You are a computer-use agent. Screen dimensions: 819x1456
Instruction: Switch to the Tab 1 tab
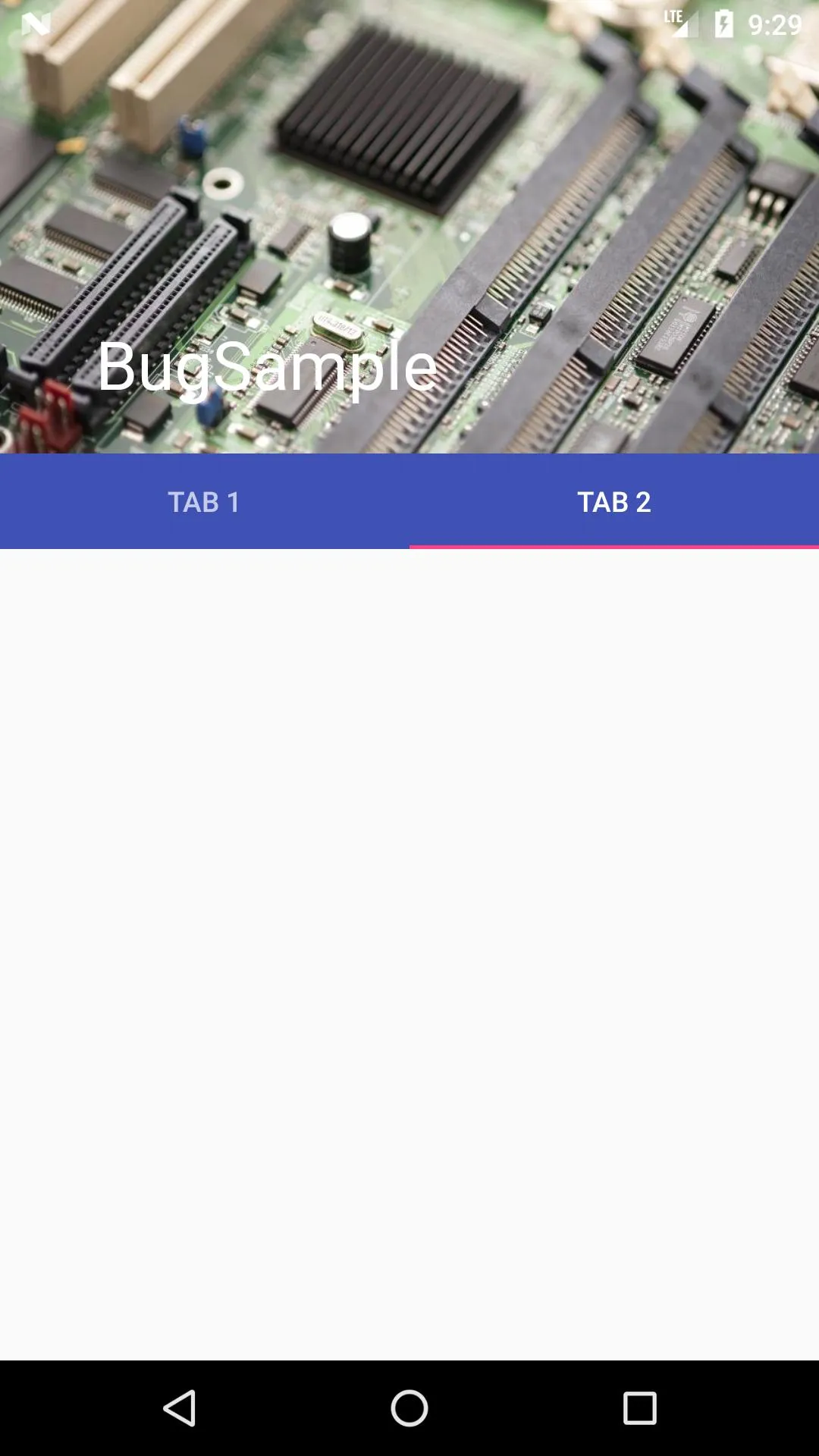[x=204, y=501]
